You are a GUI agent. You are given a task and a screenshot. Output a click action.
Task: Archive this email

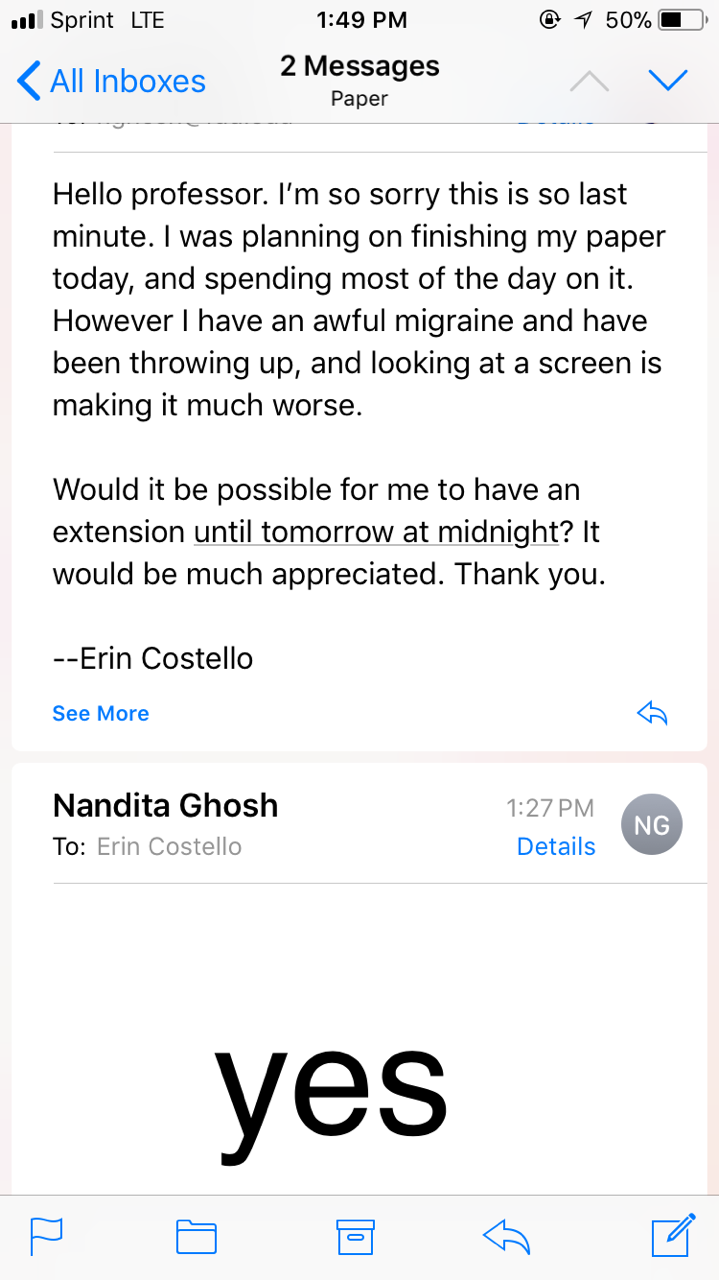point(355,1236)
